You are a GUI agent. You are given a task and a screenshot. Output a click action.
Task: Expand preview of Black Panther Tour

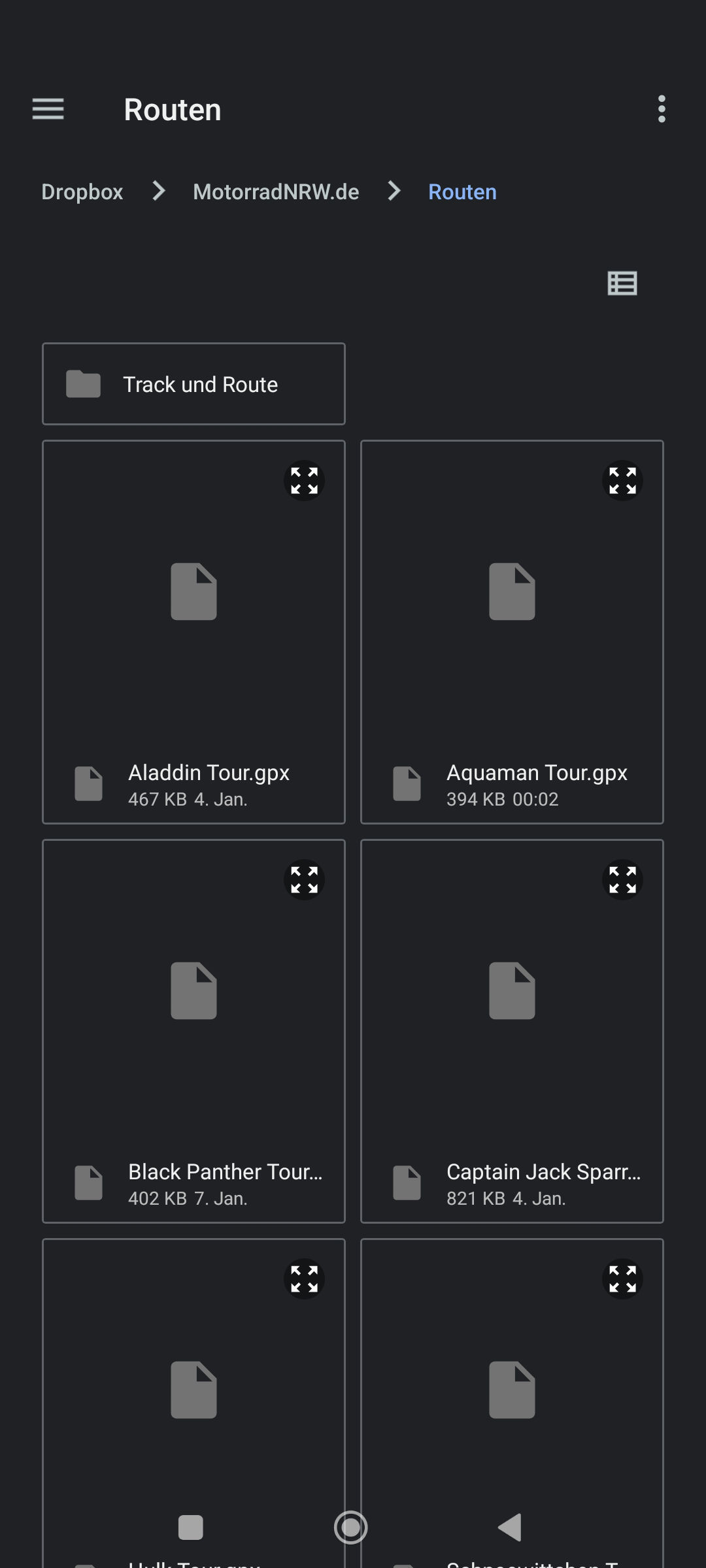click(x=304, y=880)
